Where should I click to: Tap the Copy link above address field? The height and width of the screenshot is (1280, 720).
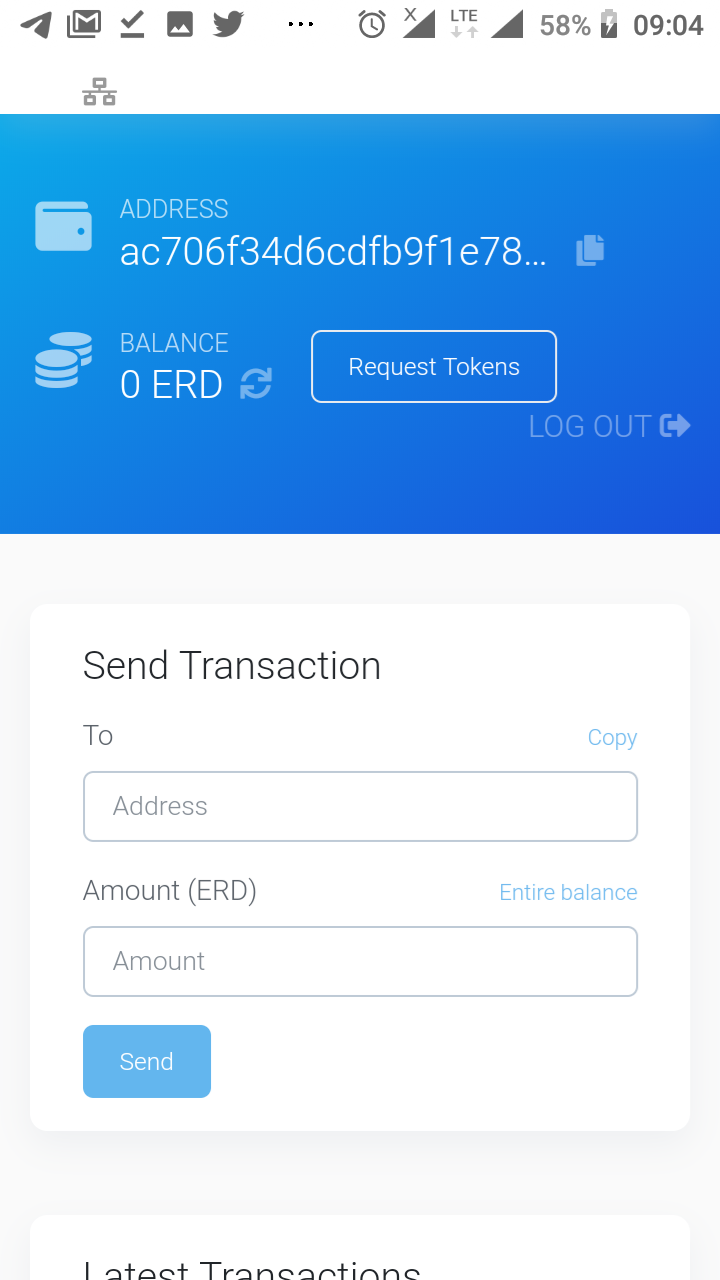[x=612, y=738]
